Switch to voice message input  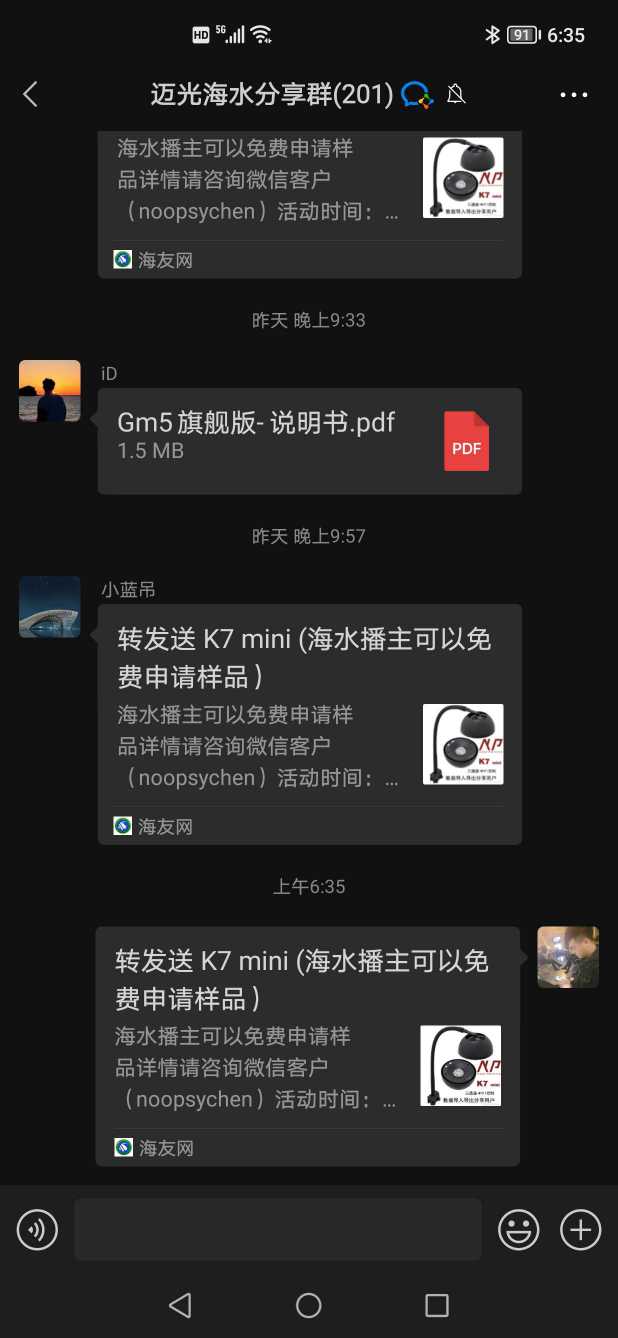tap(38, 1229)
